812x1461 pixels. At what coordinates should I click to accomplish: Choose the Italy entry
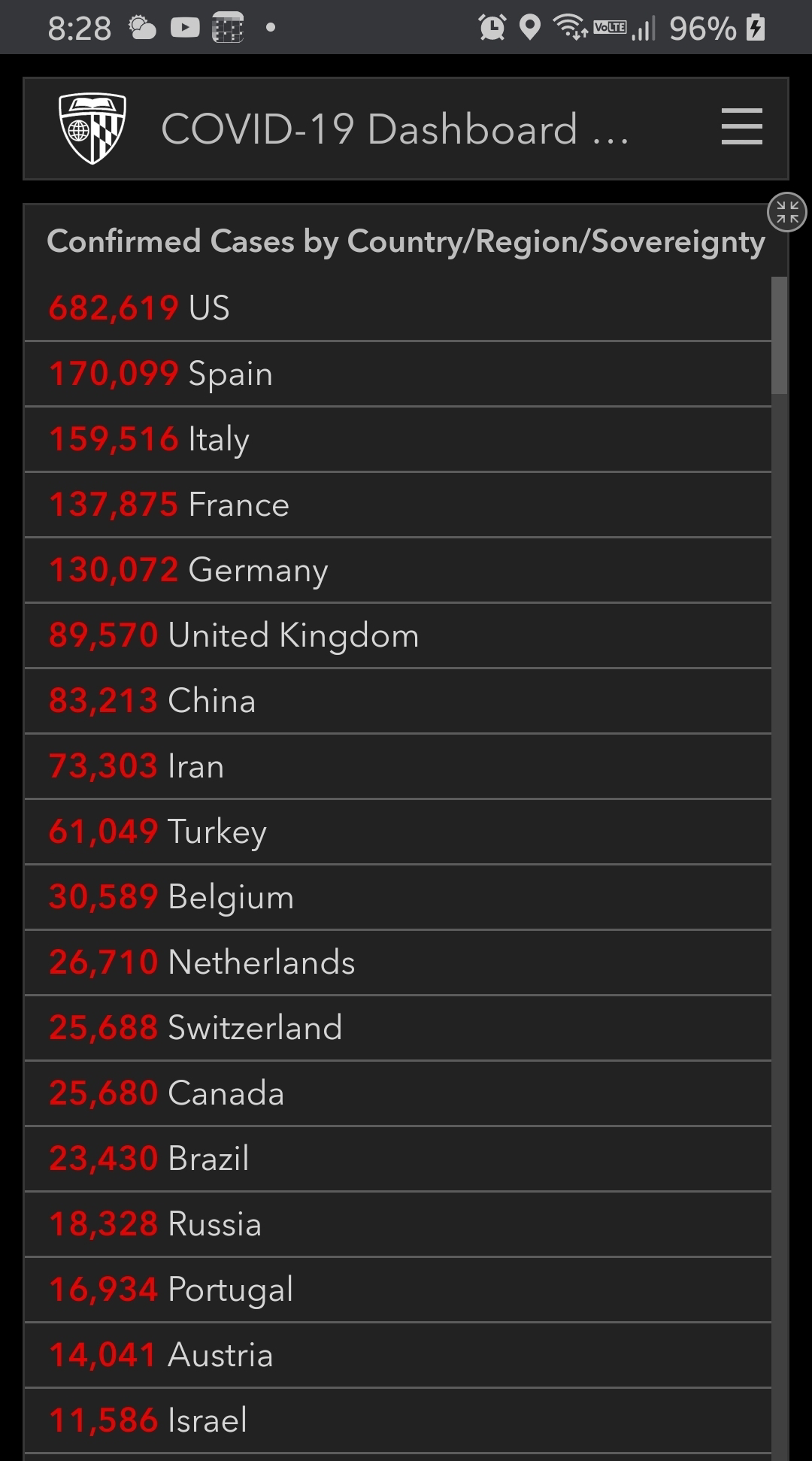(x=398, y=440)
